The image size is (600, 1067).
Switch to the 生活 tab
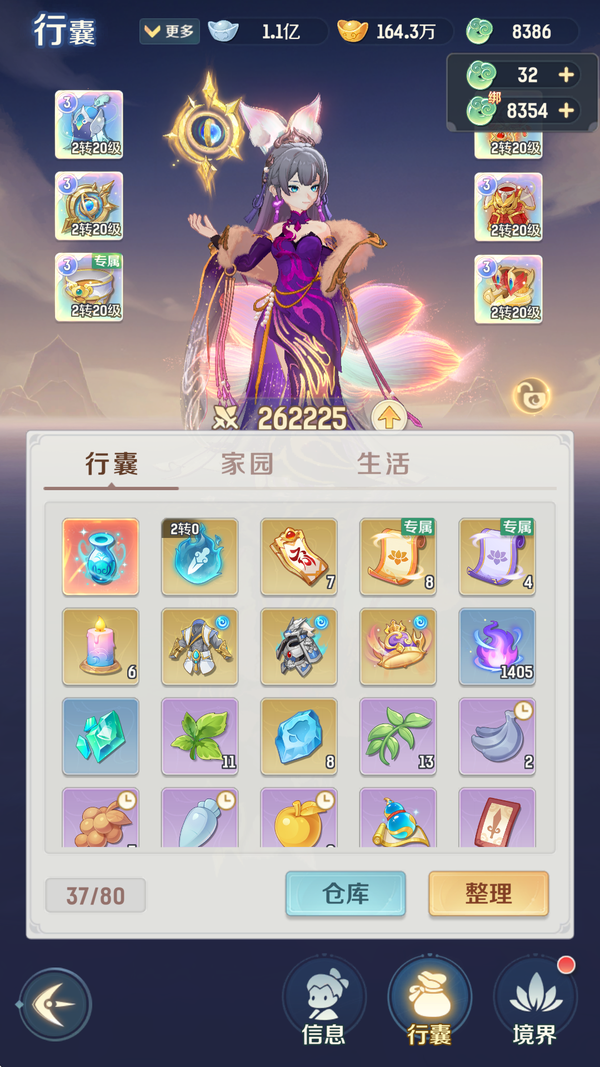click(x=383, y=464)
